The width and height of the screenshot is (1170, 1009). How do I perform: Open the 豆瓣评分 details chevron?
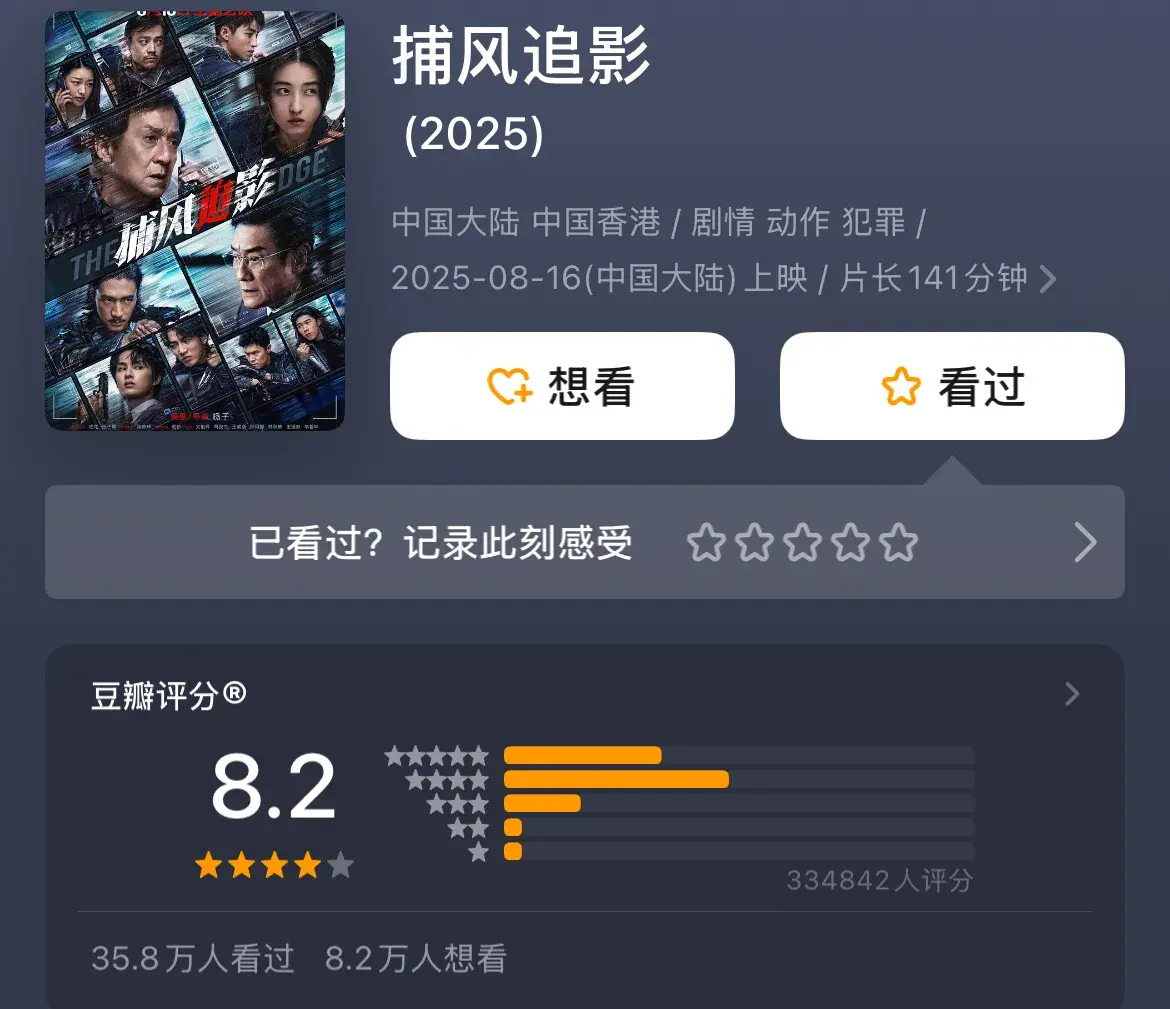point(1072,694)
